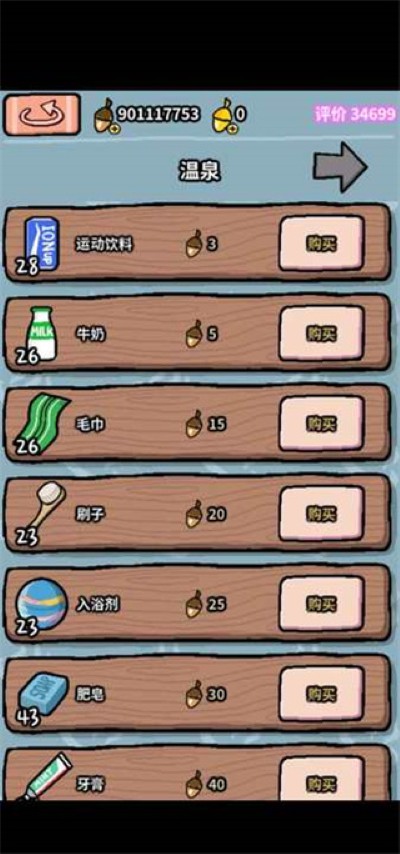Purchase the 刷子 brush

pyautogui.click(x=322, y=514)
